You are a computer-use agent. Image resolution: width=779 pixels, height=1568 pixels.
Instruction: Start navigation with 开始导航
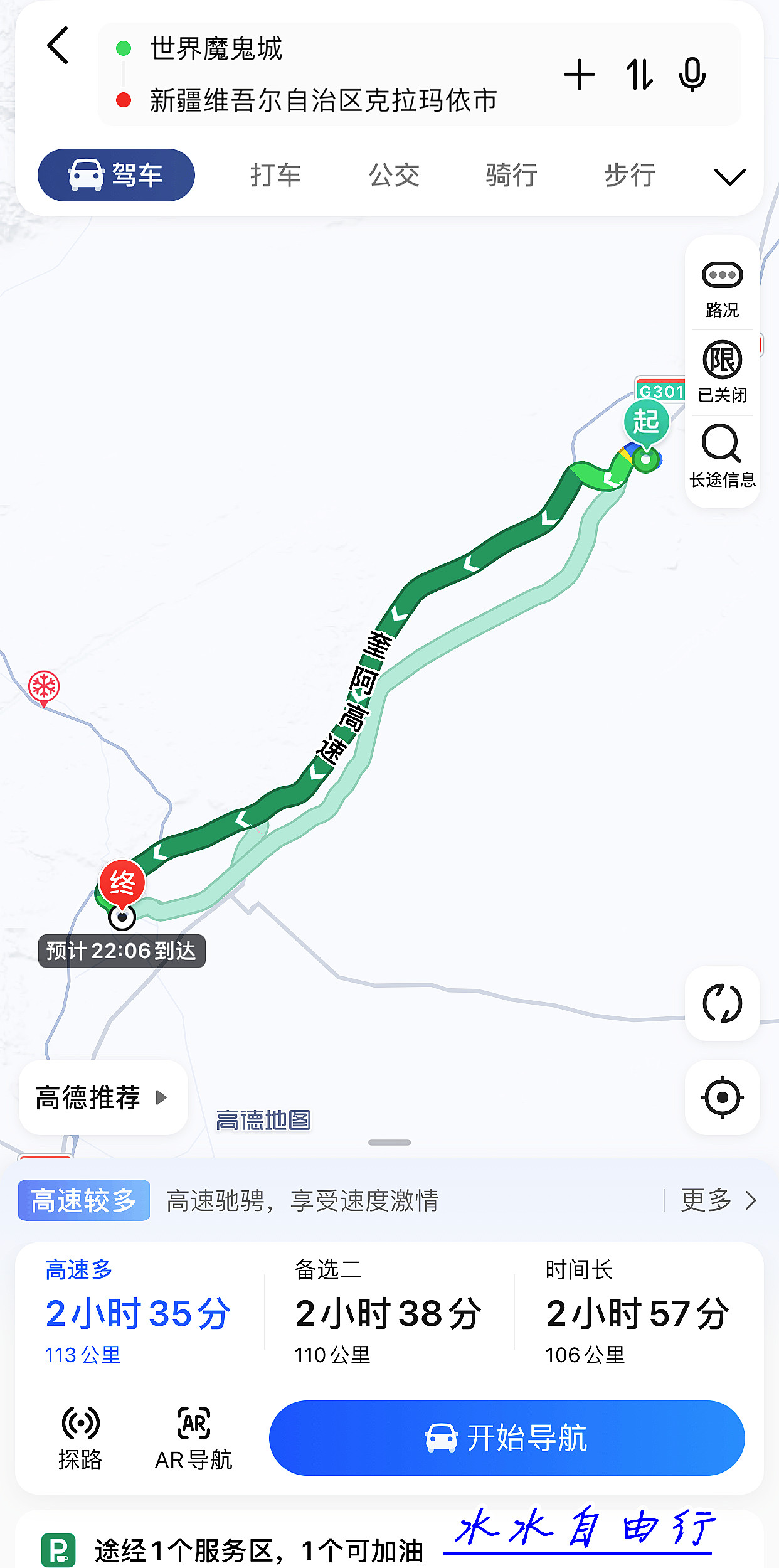[507, 1438]
